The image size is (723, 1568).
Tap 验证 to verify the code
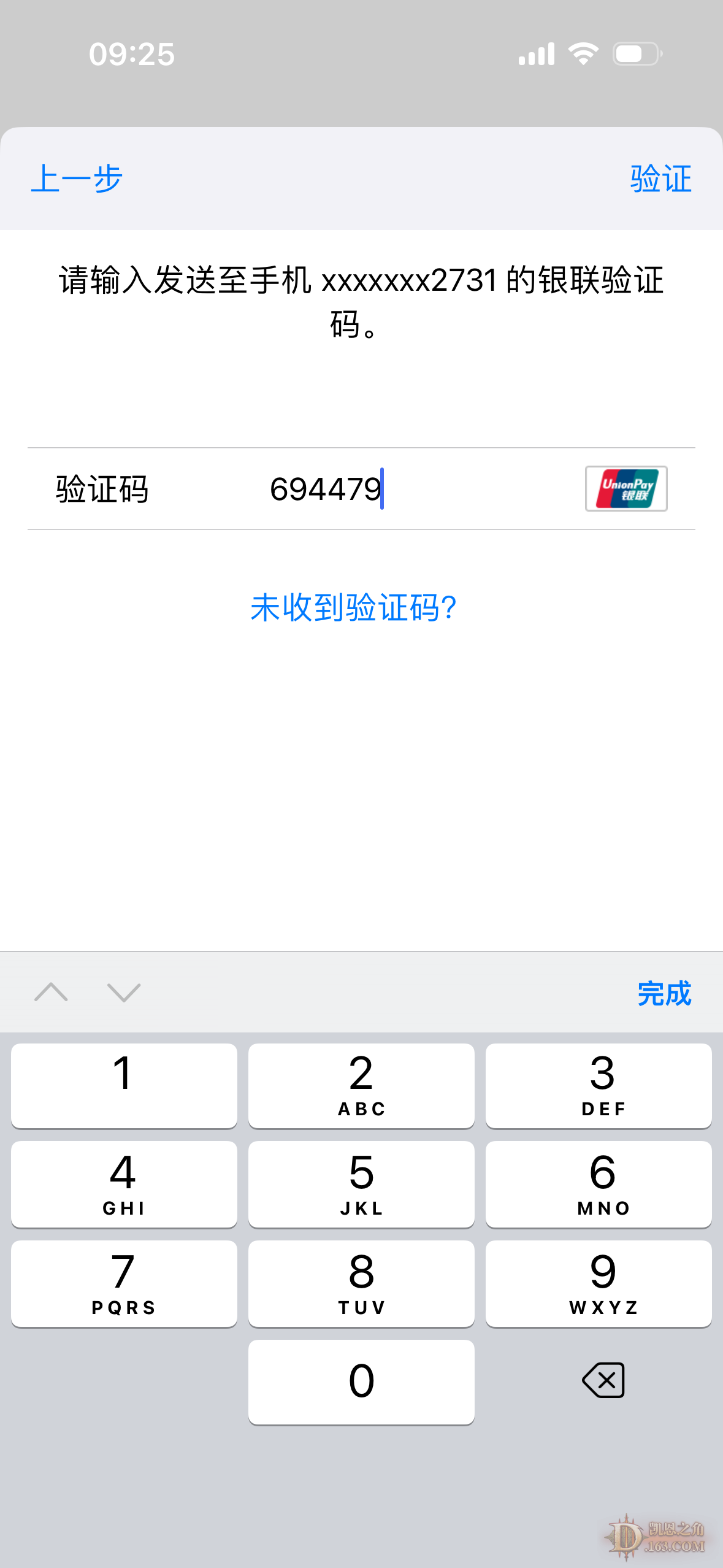pos(660,179)
